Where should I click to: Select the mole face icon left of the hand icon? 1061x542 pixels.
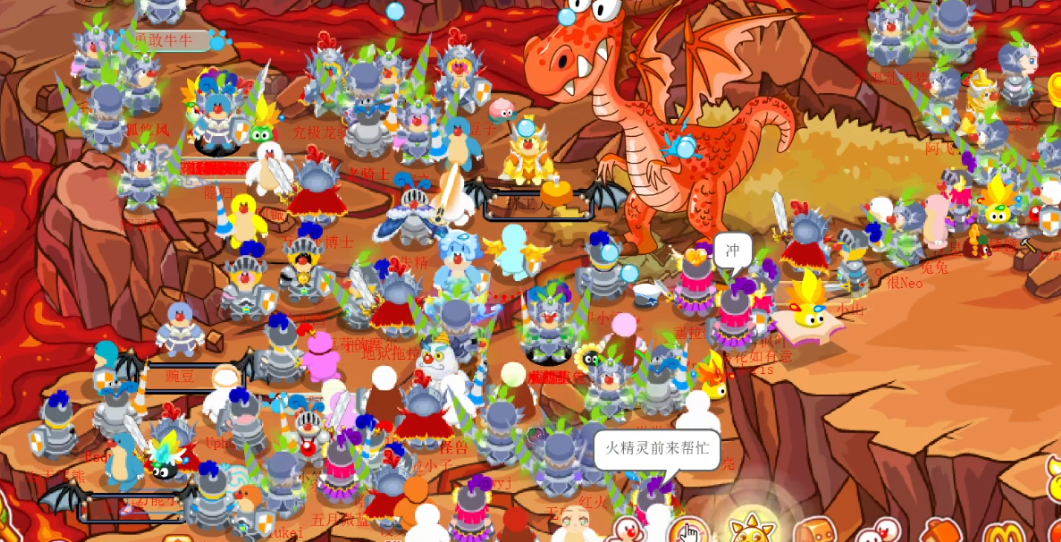pyautogui.click(x=626, y=530)
